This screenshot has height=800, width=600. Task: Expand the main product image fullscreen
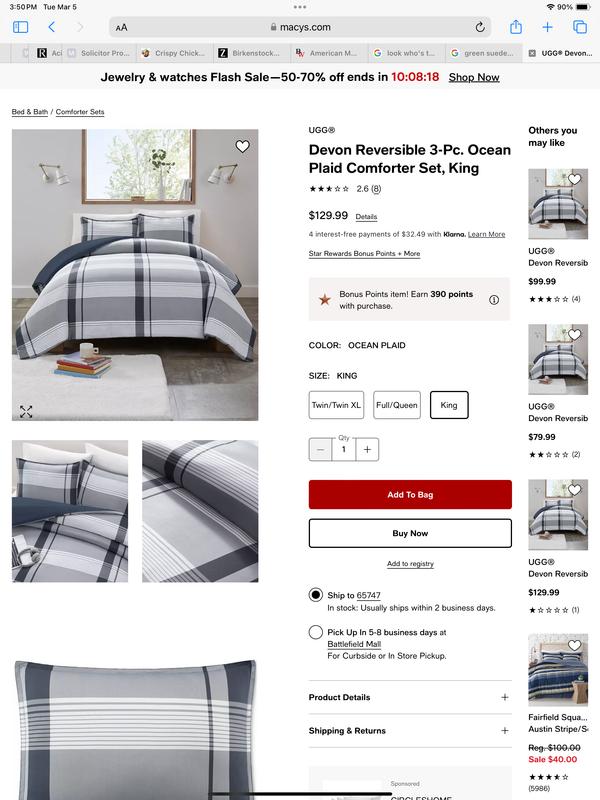[26, 411]
